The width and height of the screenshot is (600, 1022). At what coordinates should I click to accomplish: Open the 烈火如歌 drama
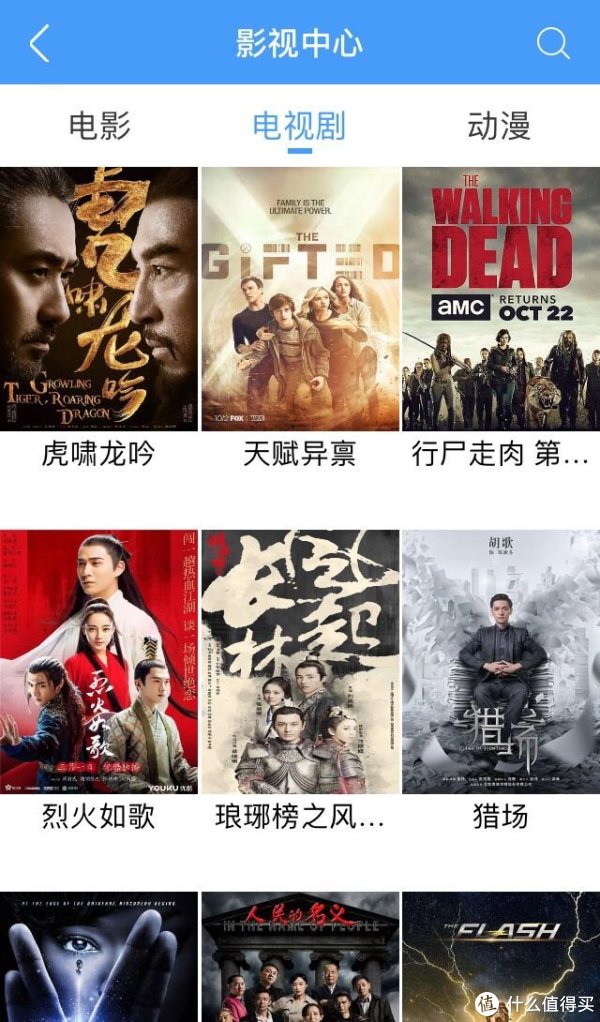pos(99,661)
